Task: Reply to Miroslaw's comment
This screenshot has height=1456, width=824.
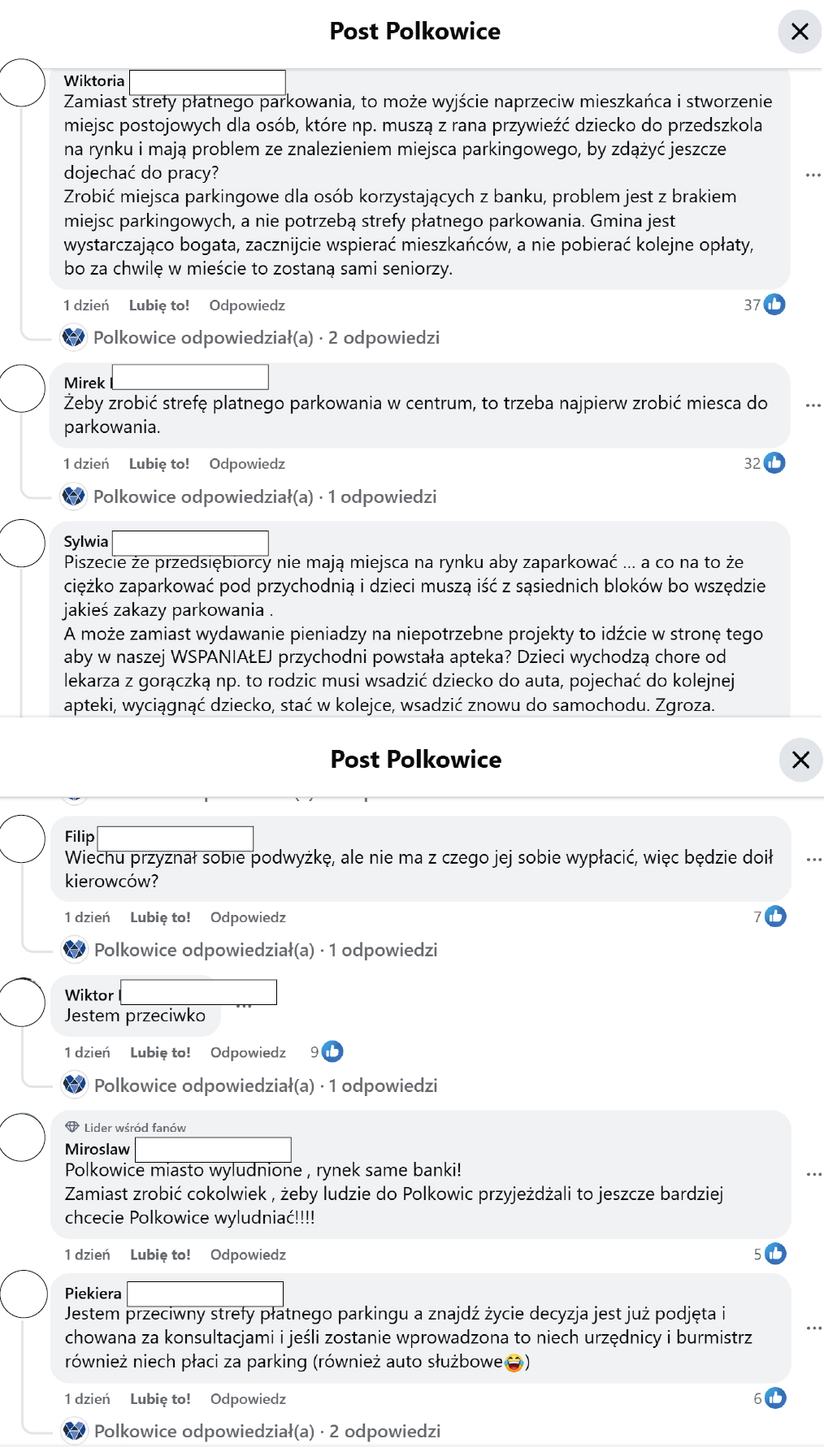Action: 248,1255
